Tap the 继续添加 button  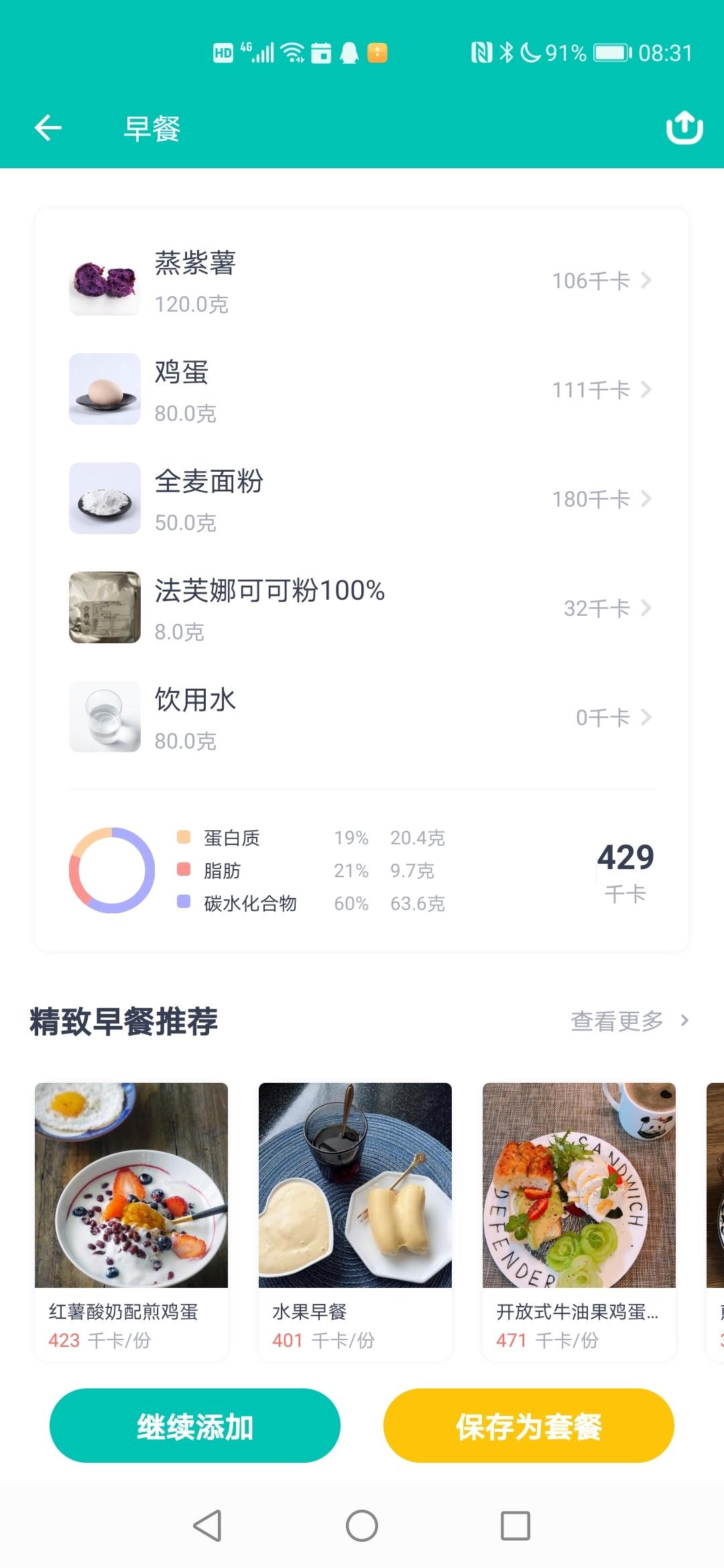[195, 1426]
